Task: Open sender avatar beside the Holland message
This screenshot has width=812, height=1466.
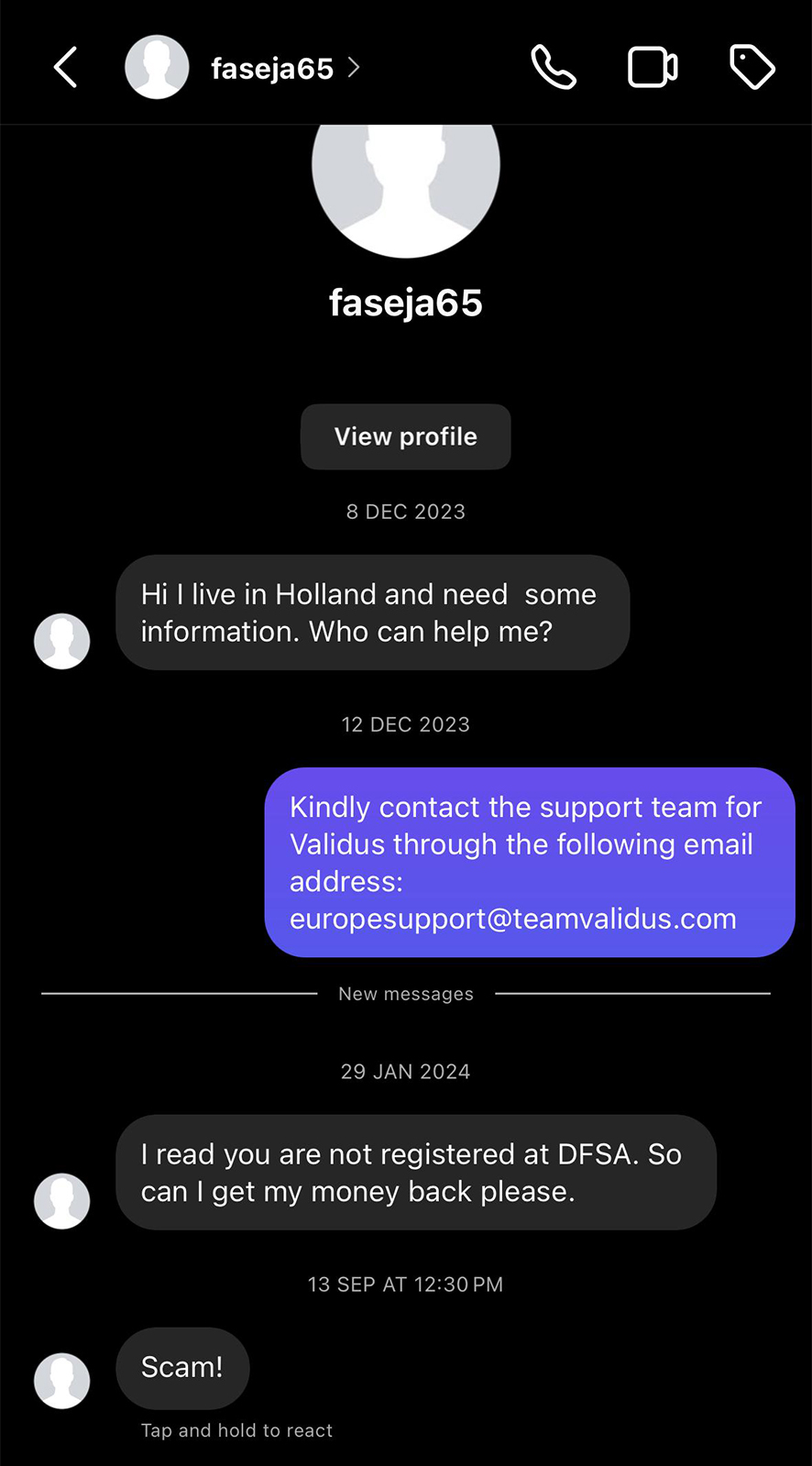Action: pos(62,641)
